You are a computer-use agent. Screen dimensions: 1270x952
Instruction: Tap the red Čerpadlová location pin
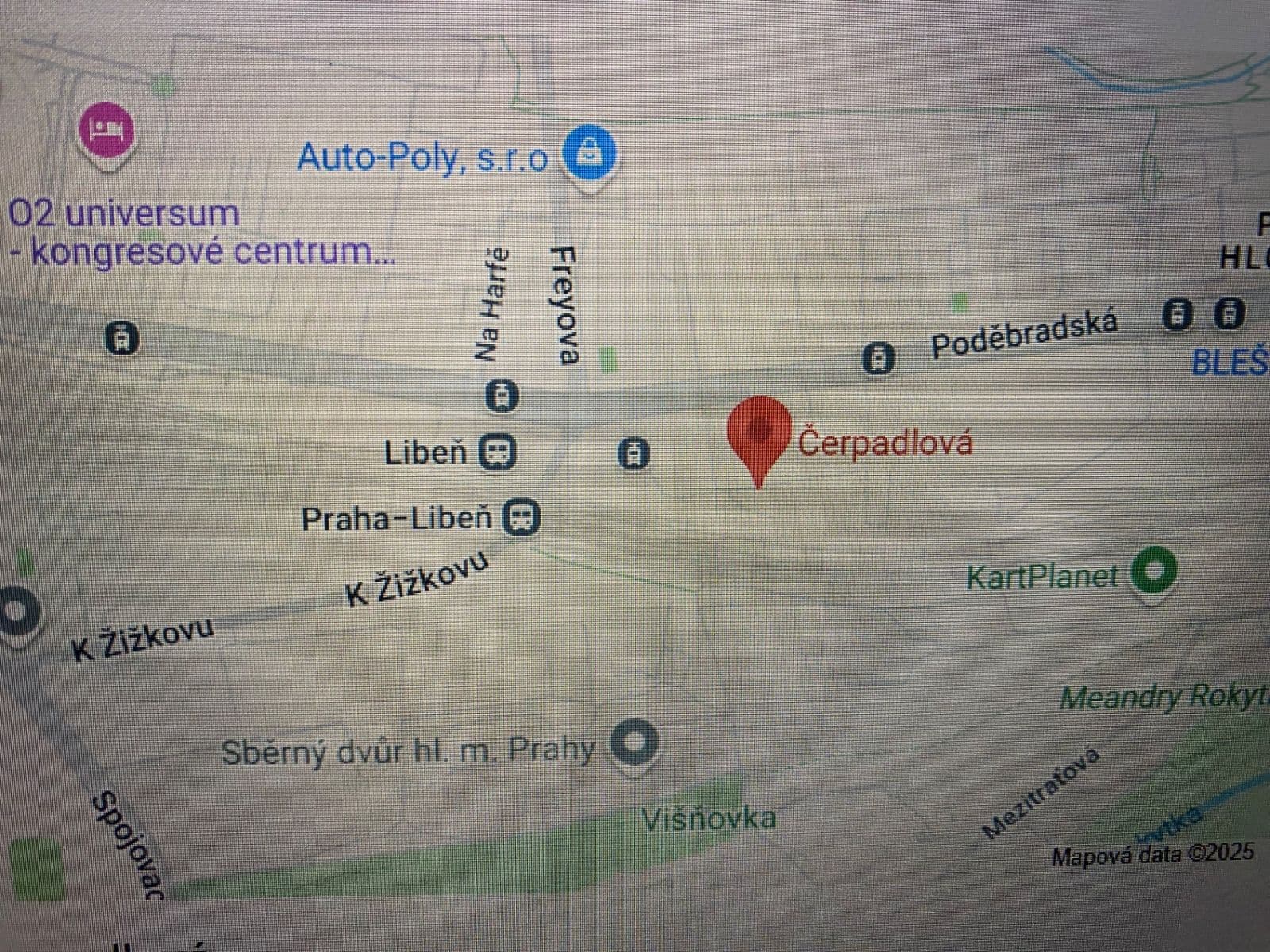coord(760,431)
